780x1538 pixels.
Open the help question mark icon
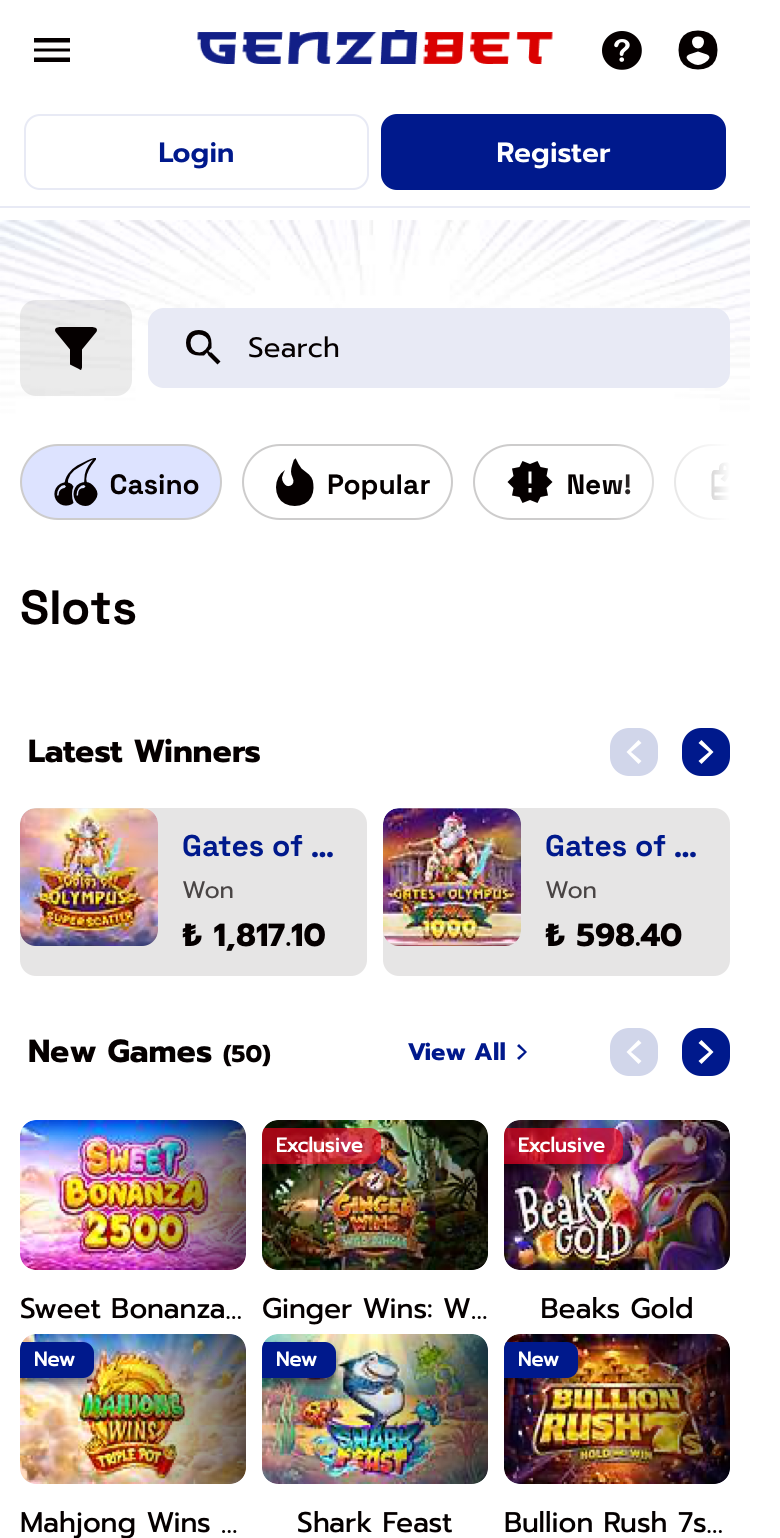point(622,50)
